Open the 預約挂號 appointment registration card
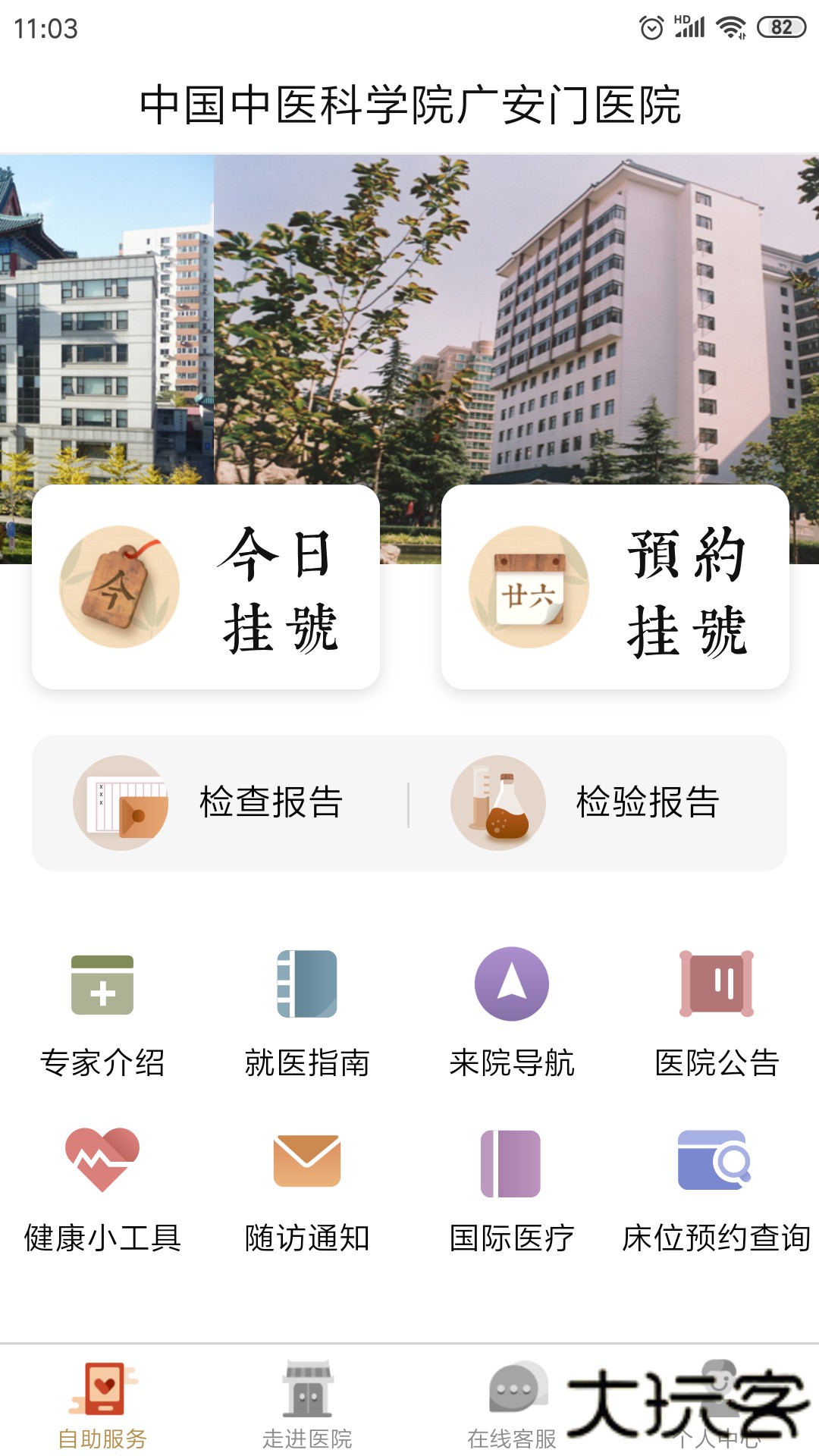This screenshot has height=1456, width=819. (614, 588)
